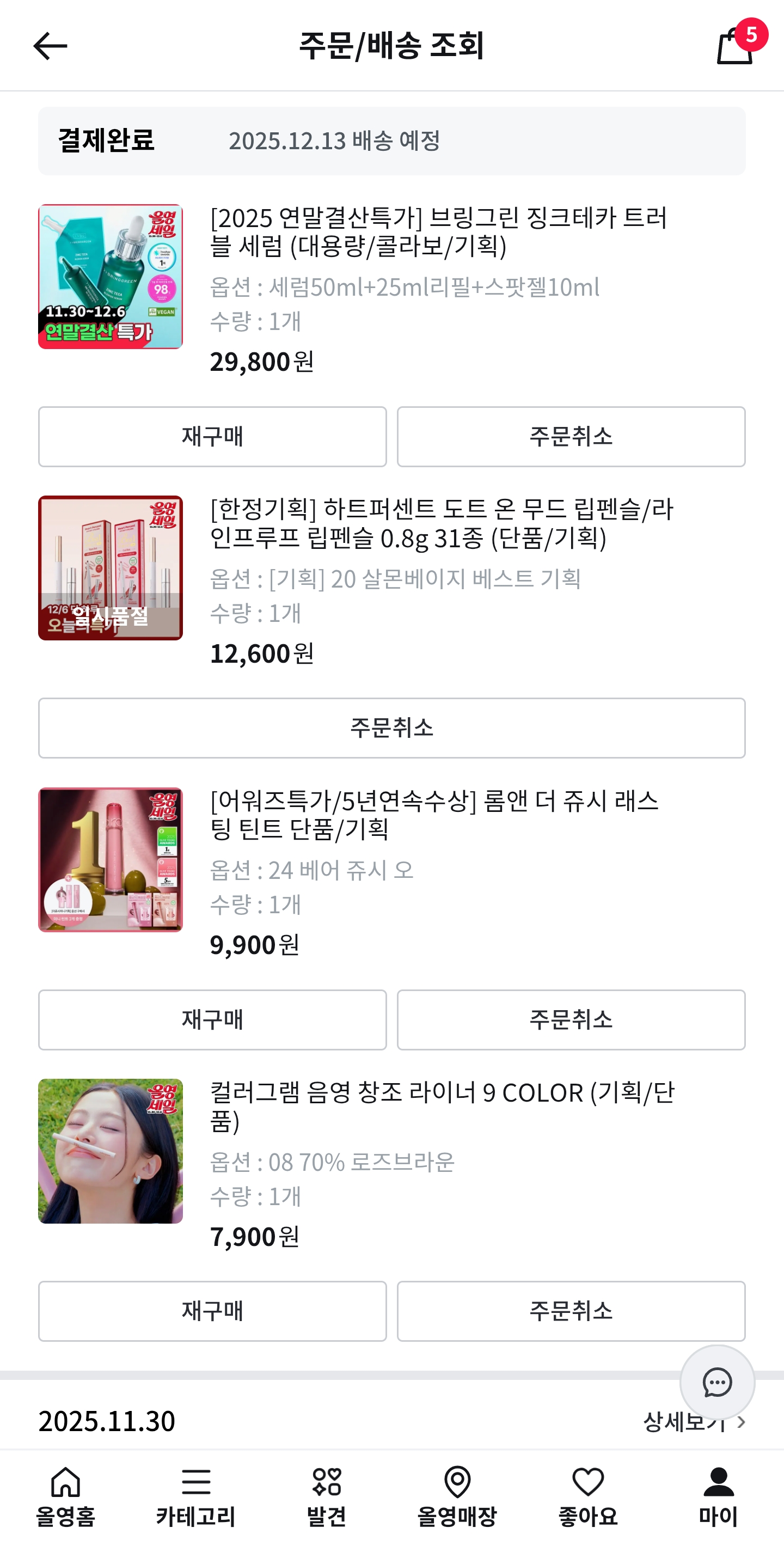This screenshot has width=784, height=1546.
Task: Cancel the 브링그린 징크테카 serum order
Action: [x=571, y=436]
